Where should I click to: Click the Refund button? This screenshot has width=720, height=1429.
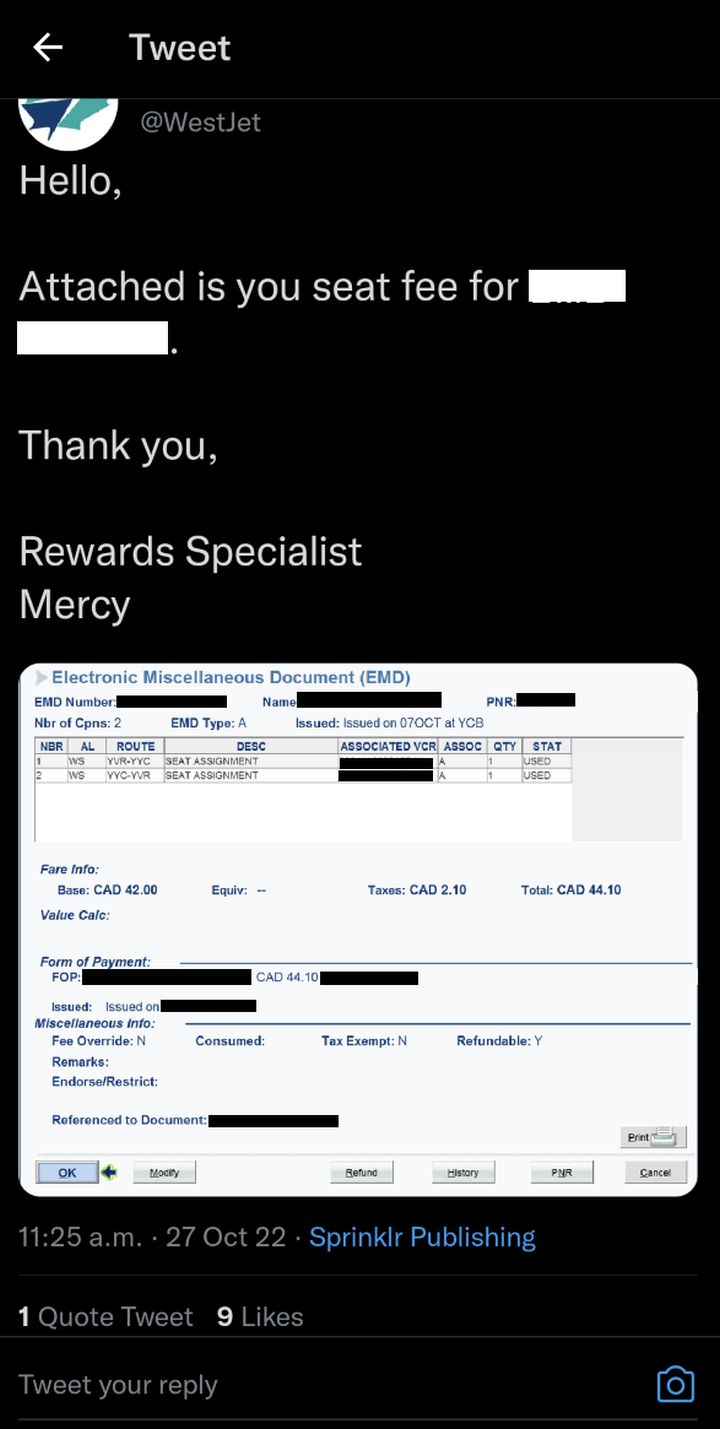click(x=362, y=1172)
